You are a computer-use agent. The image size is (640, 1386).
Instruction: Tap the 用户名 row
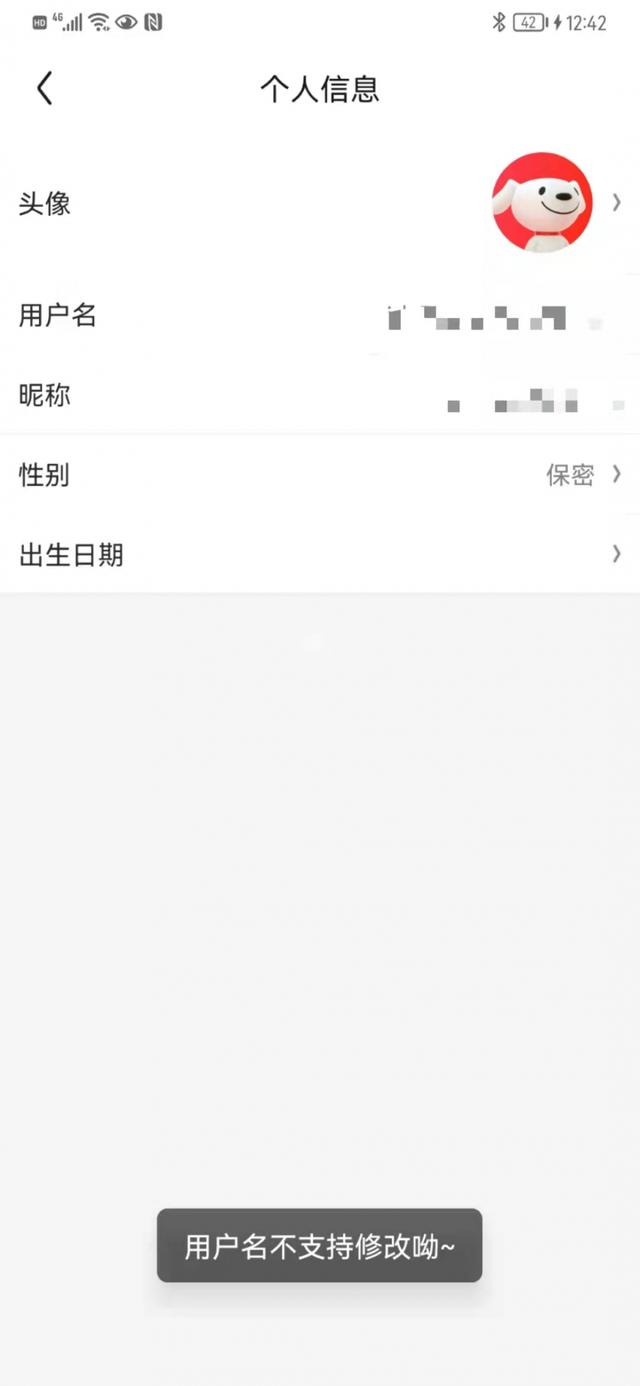click(320, 316)
